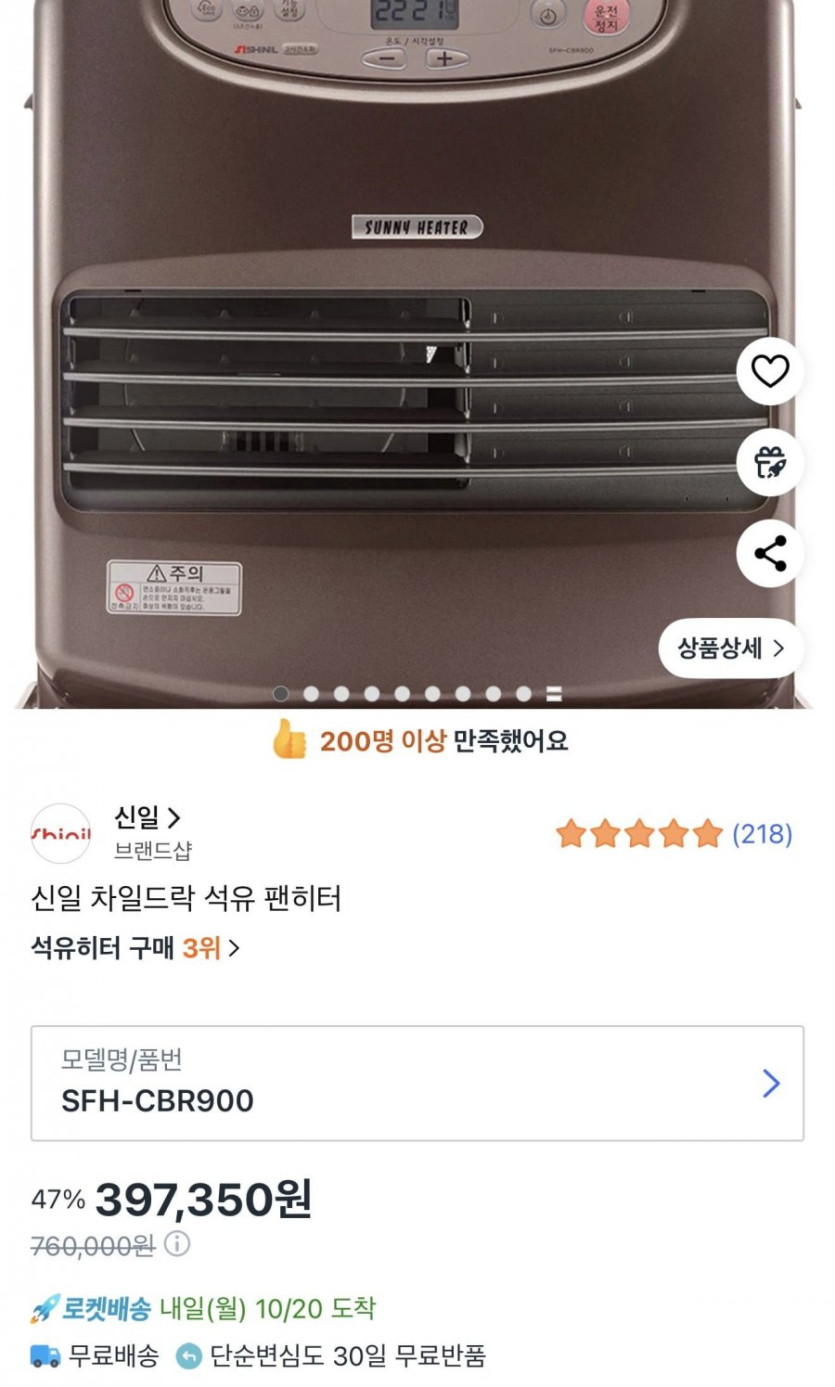Share this product
Screen dimensions: 835x1387
coord(770,553)
